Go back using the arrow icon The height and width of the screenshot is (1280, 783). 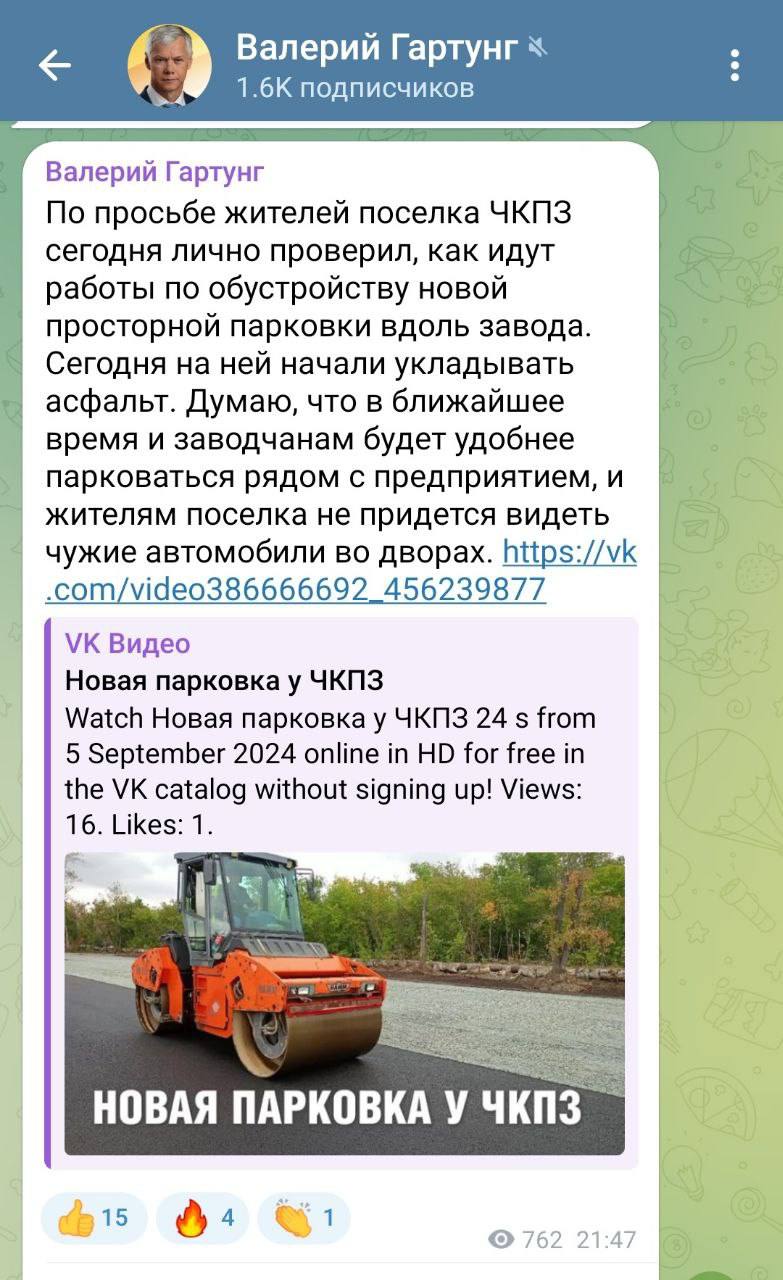tap(55, 66)
